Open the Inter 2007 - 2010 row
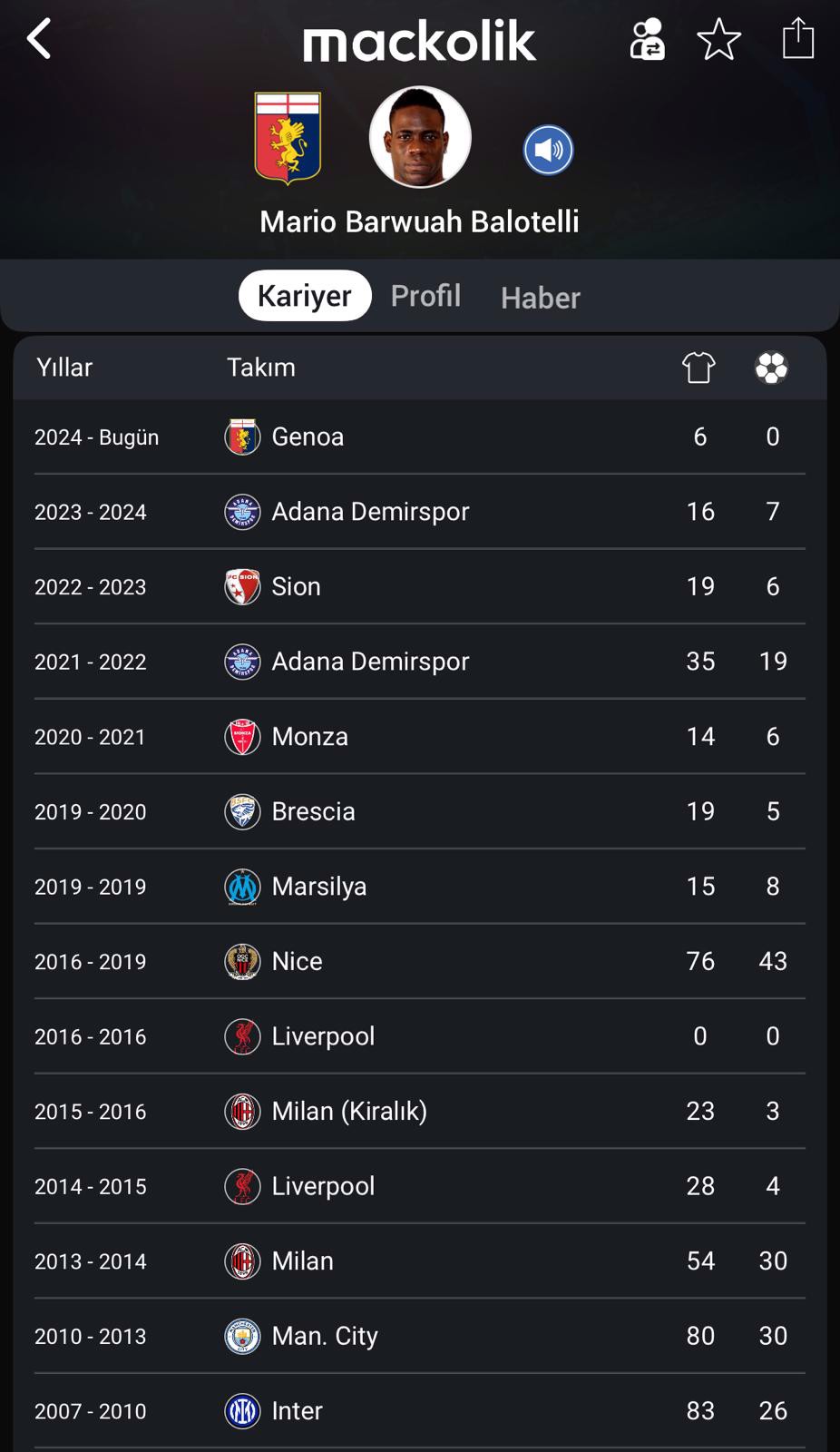Image resolution: width=840 pixels, height=1452 pixels. 420,1411
